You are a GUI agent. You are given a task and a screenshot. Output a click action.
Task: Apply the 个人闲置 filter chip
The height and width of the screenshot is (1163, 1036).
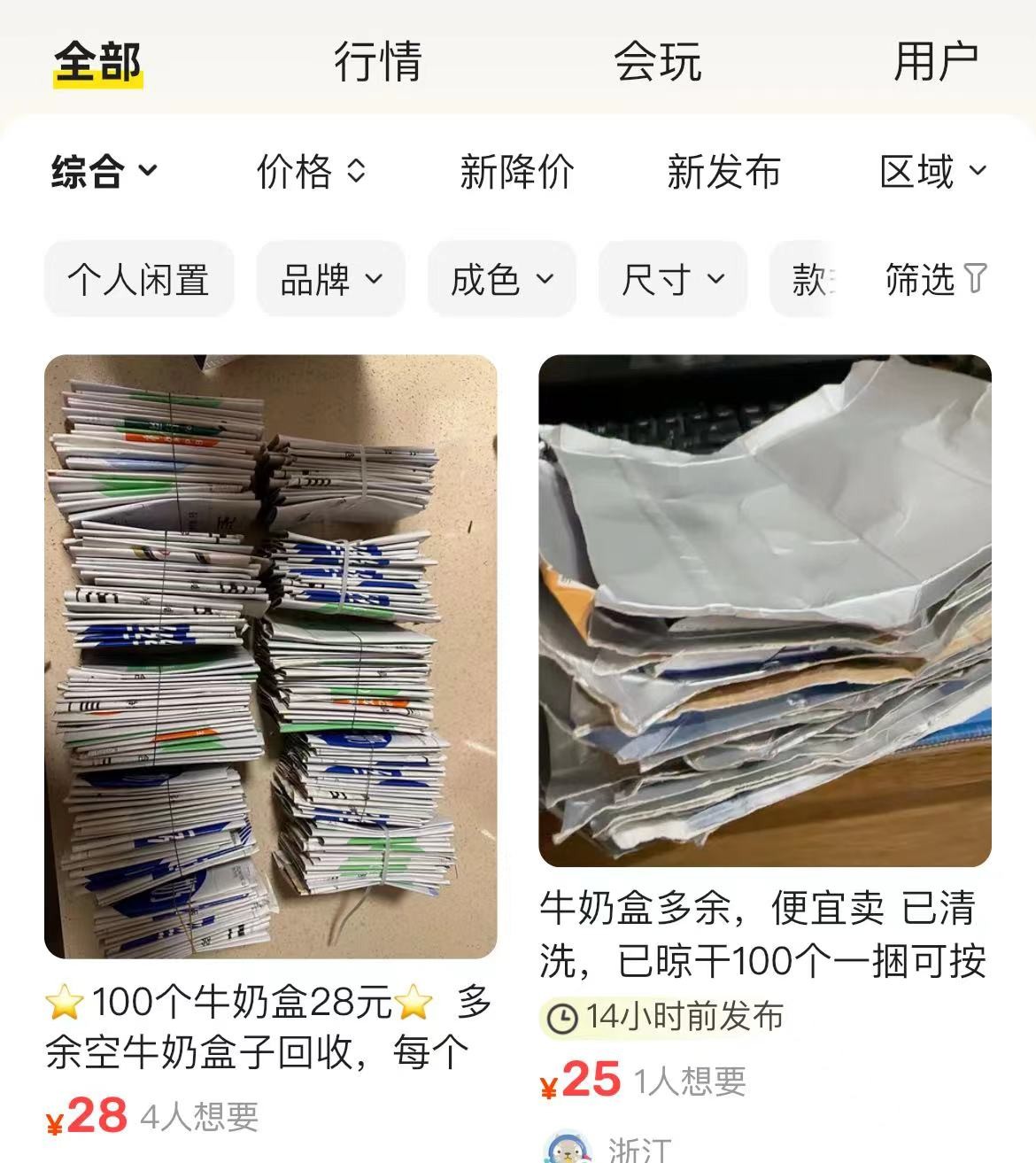(139, 280)
